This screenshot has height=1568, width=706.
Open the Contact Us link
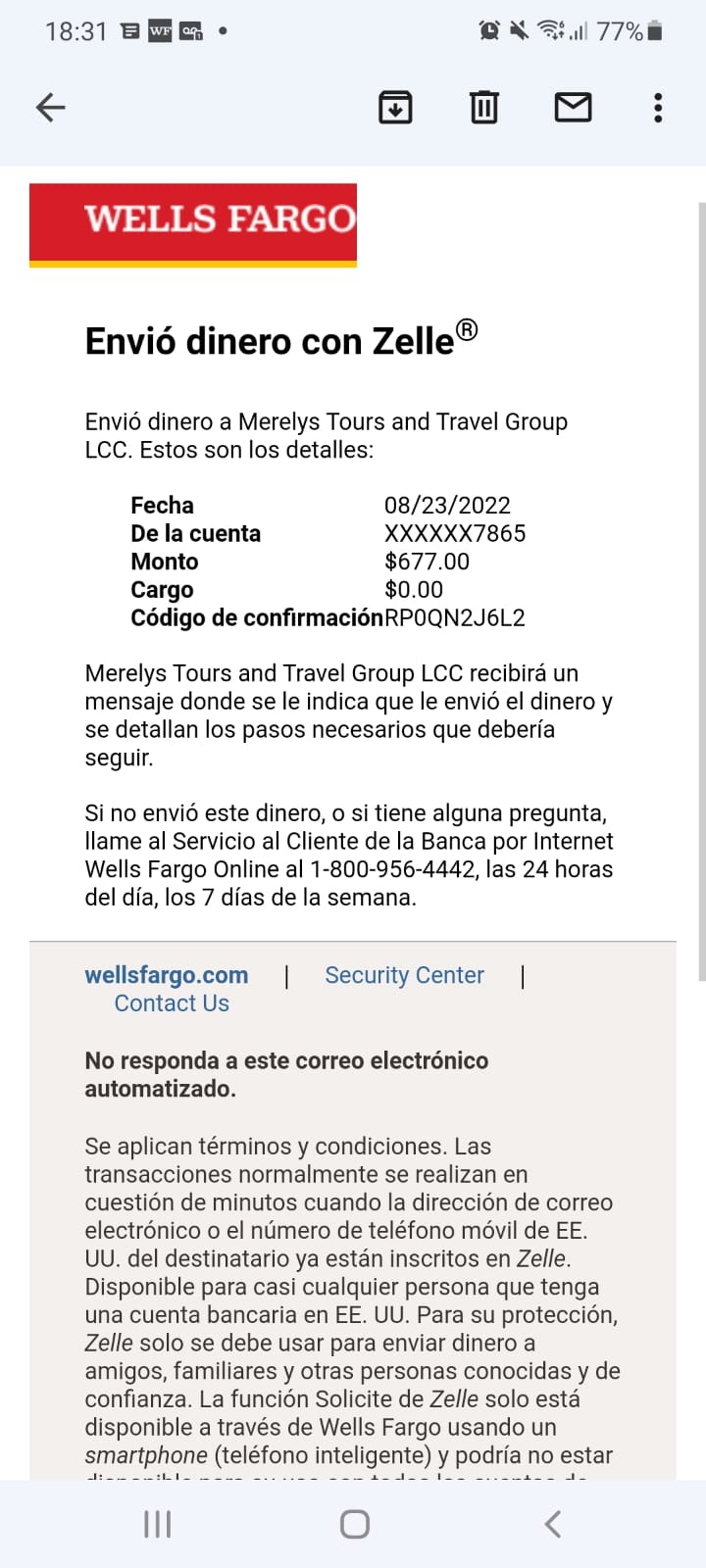[x=172, y=1004]
